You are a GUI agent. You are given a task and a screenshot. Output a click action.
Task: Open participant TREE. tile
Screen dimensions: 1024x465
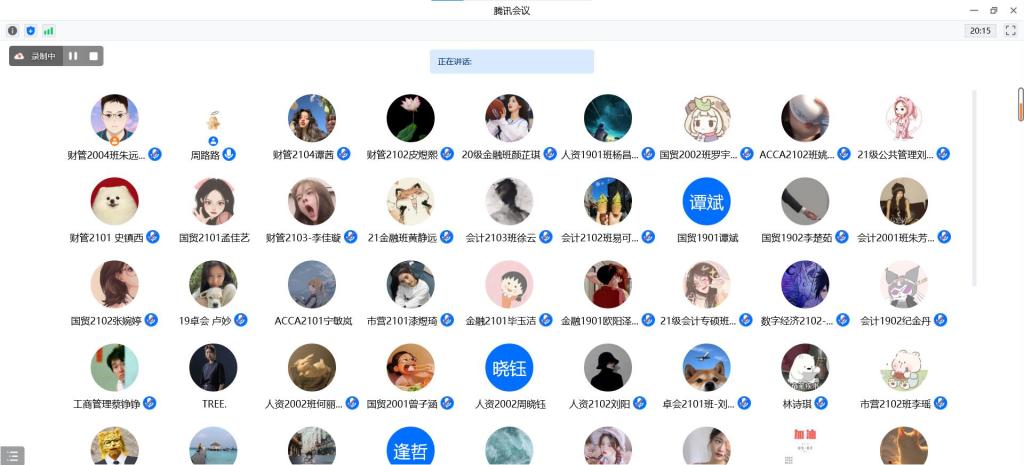[x=213, y=368]
